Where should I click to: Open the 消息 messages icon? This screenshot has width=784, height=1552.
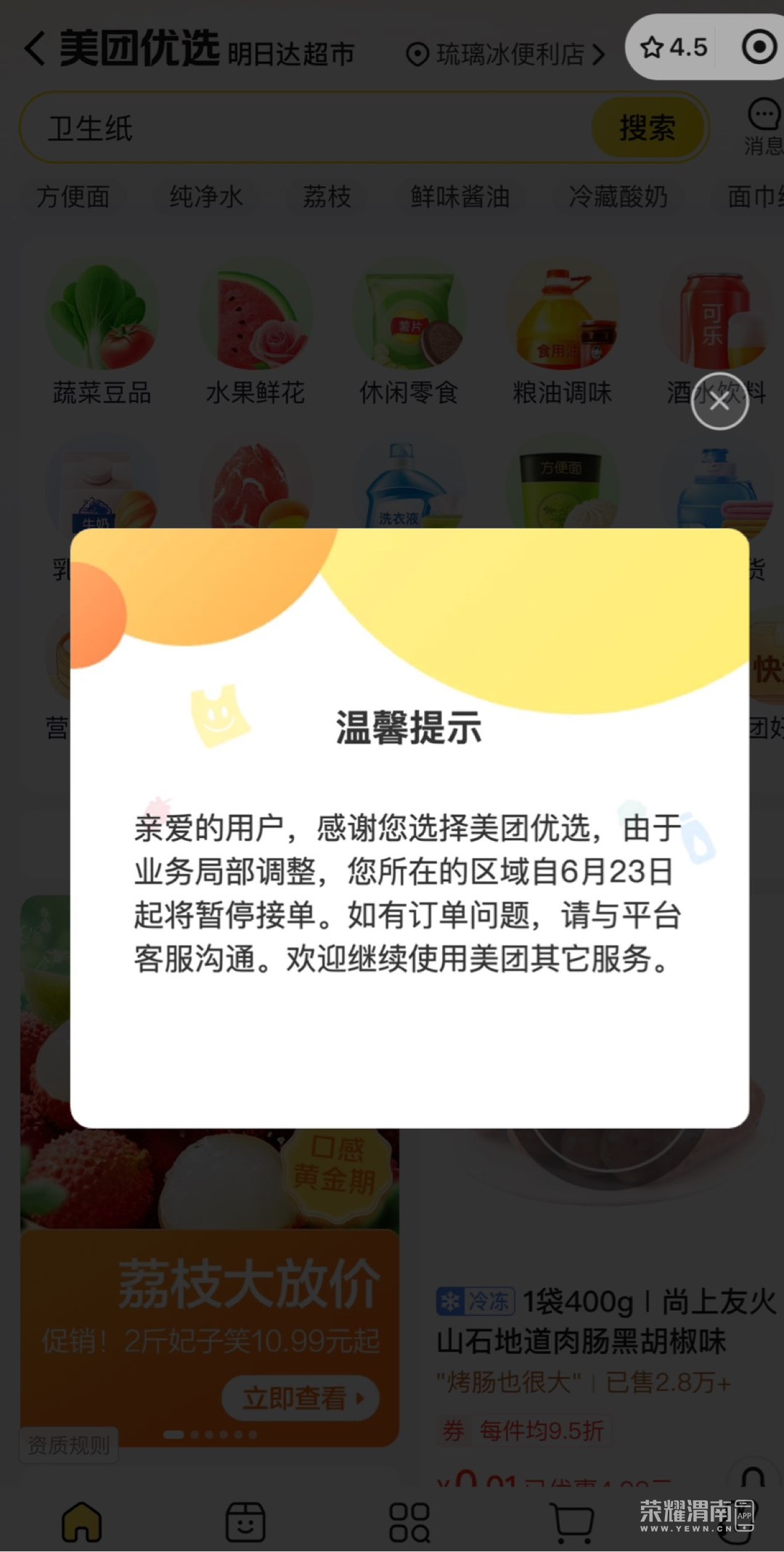pyautogui.click(x=763, y=125)
